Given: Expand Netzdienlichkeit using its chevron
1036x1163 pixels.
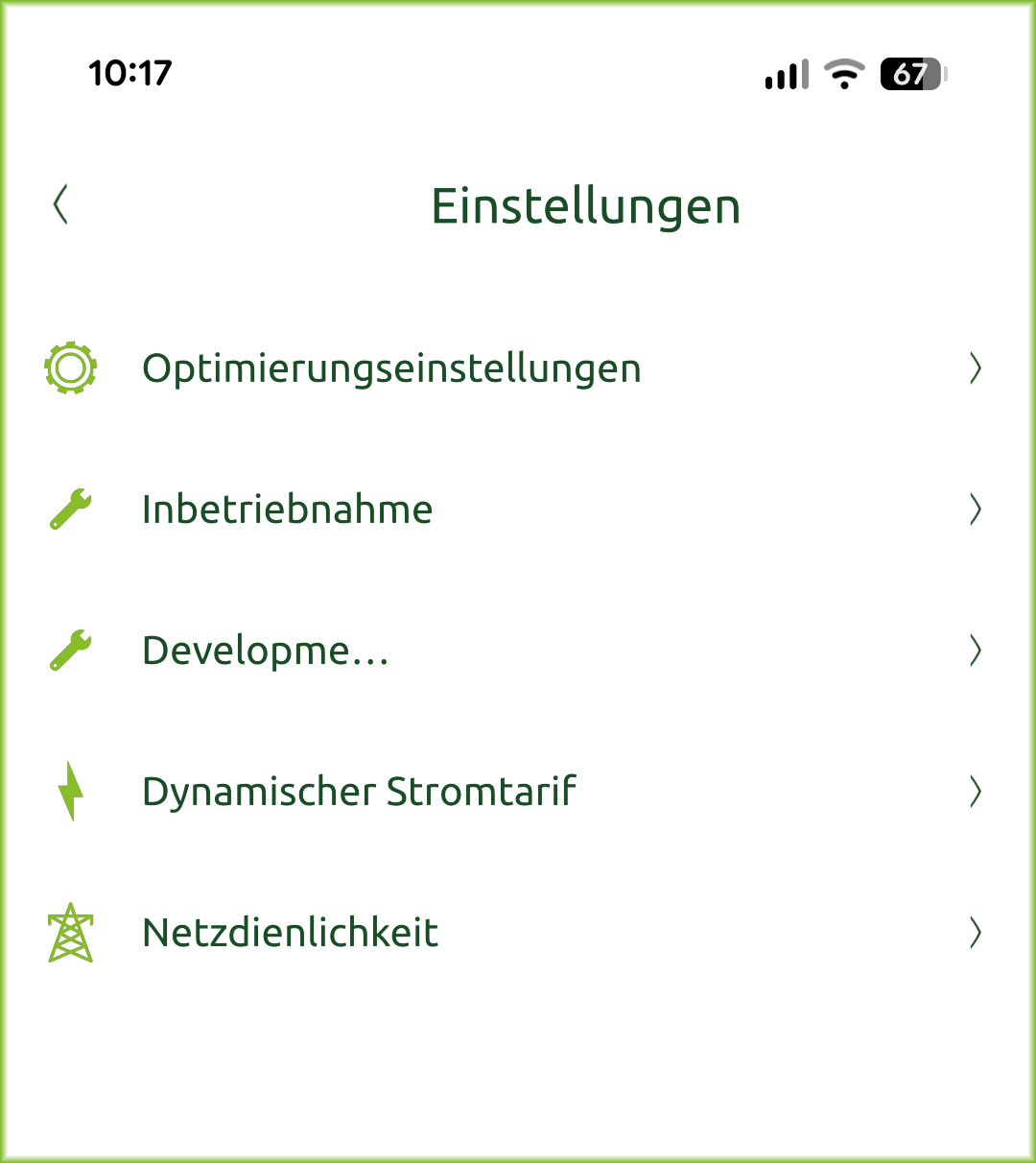Looking at the screenshot, I should click(976, 932).
